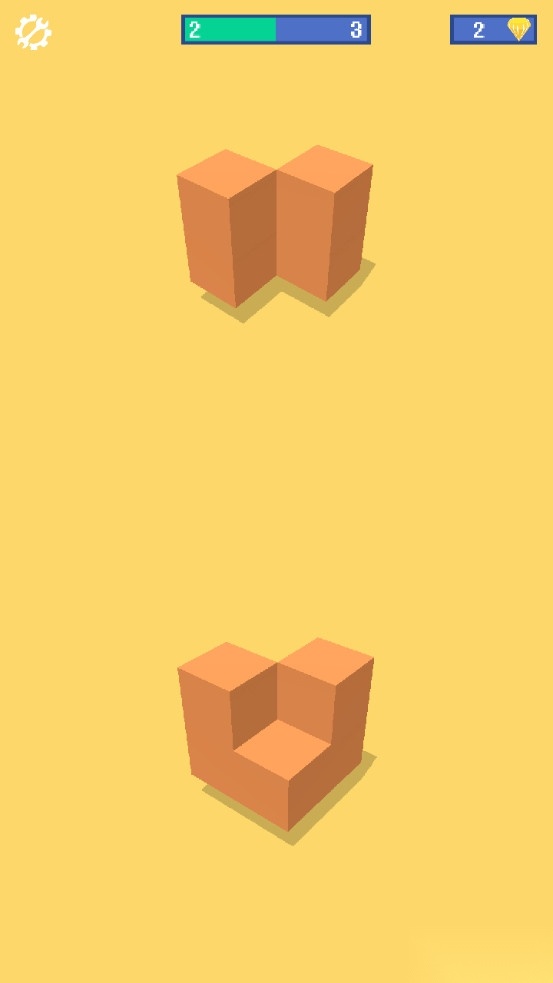Open the settings gear icon
553x983 pixels.
pyautogui.click(x=33, y=32)
